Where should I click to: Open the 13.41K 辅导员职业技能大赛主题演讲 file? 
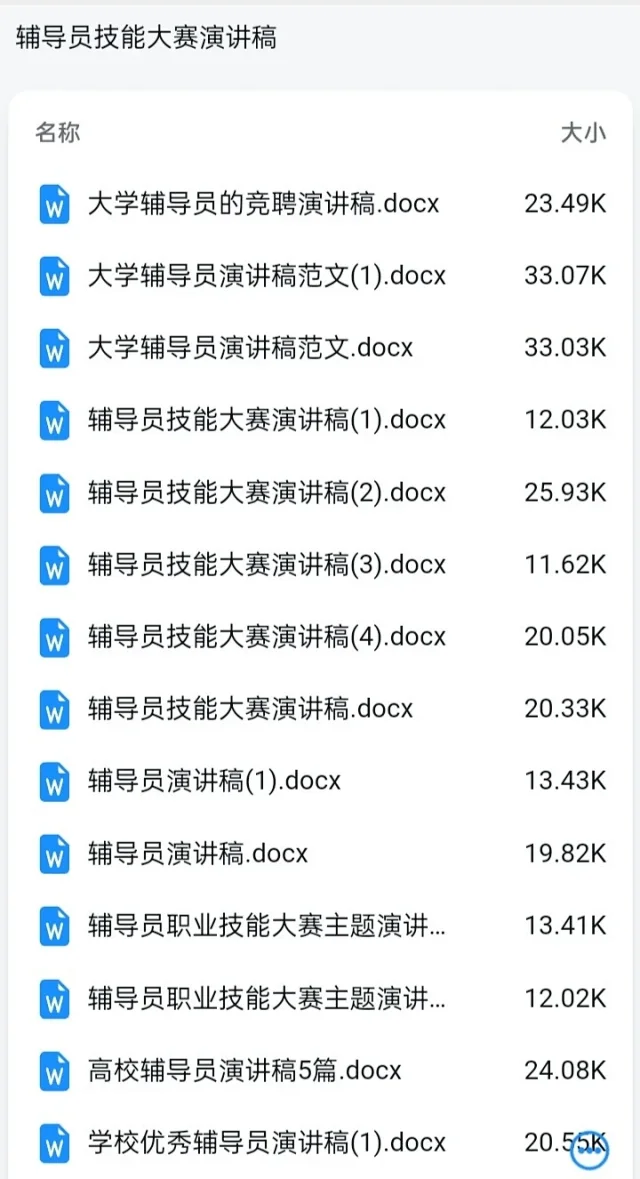pyautogui.click(x=321, y=926)
